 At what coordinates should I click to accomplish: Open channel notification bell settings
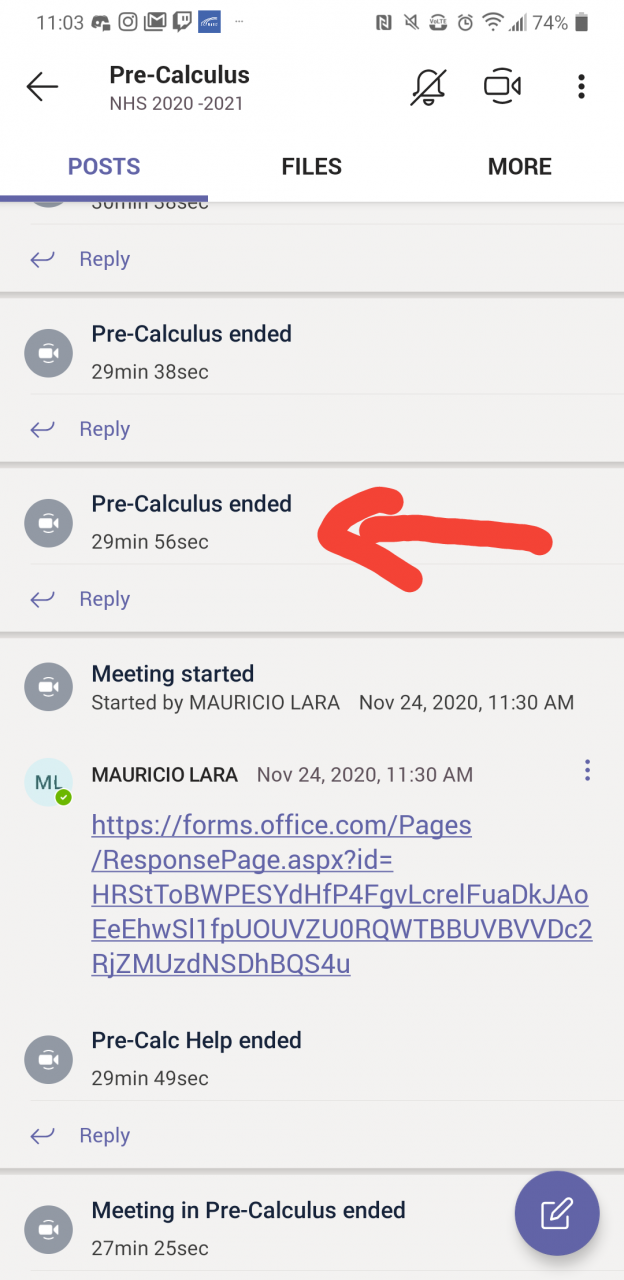[x=429, y=88]
